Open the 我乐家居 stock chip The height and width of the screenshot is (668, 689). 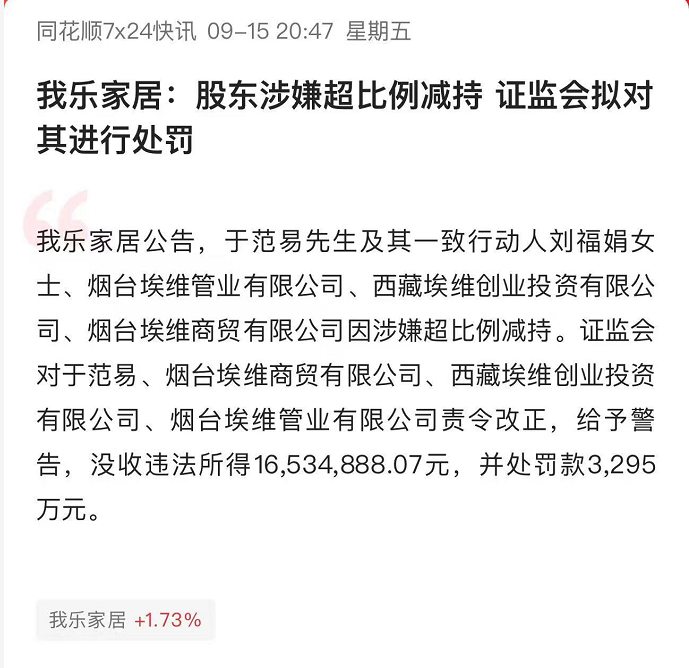[125, 620]
